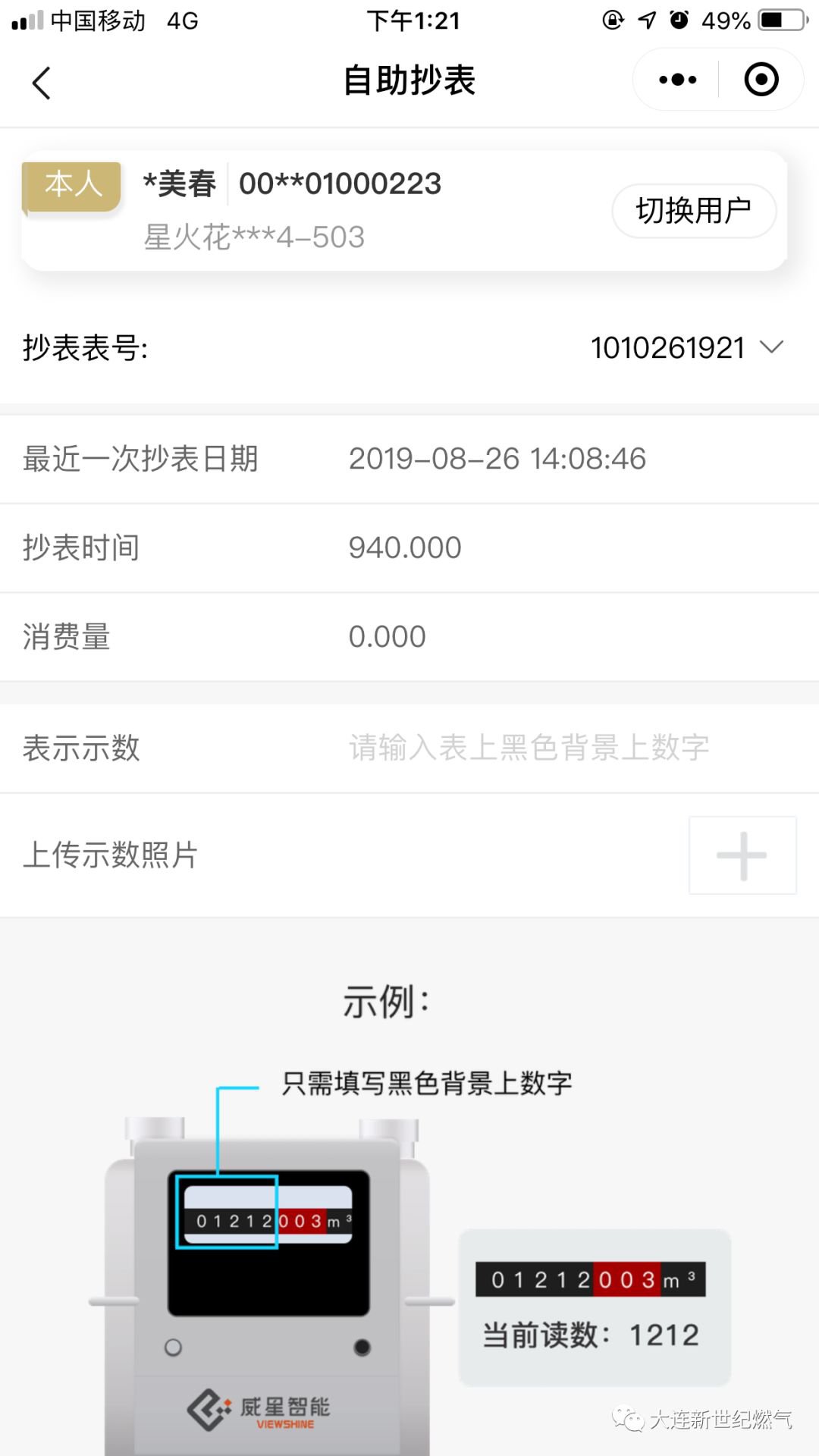Viewport: 819px width, 1456px height.
Task: Go back from the 自助抄表 page
Action: tap(42, 83)
